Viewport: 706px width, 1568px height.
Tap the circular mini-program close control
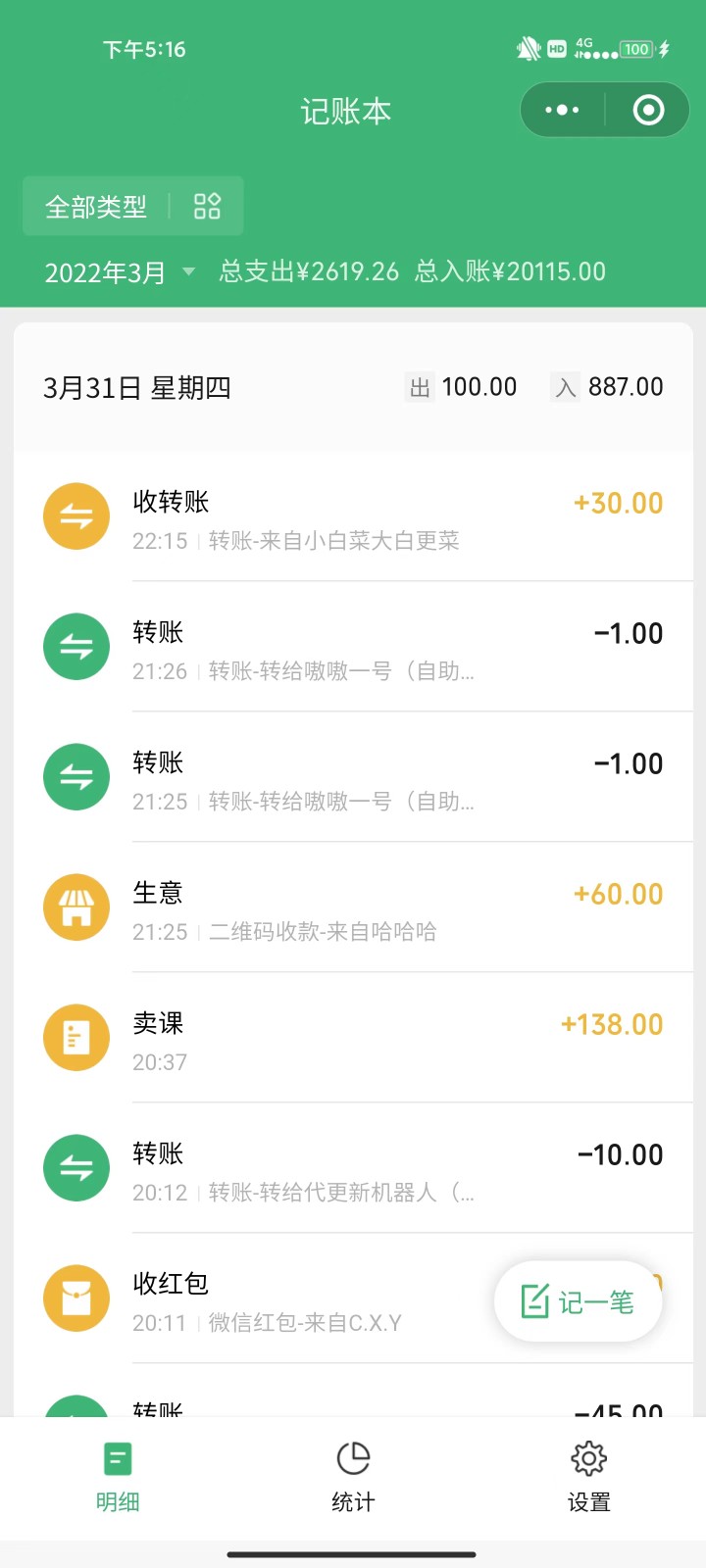[x=648, y=111]
